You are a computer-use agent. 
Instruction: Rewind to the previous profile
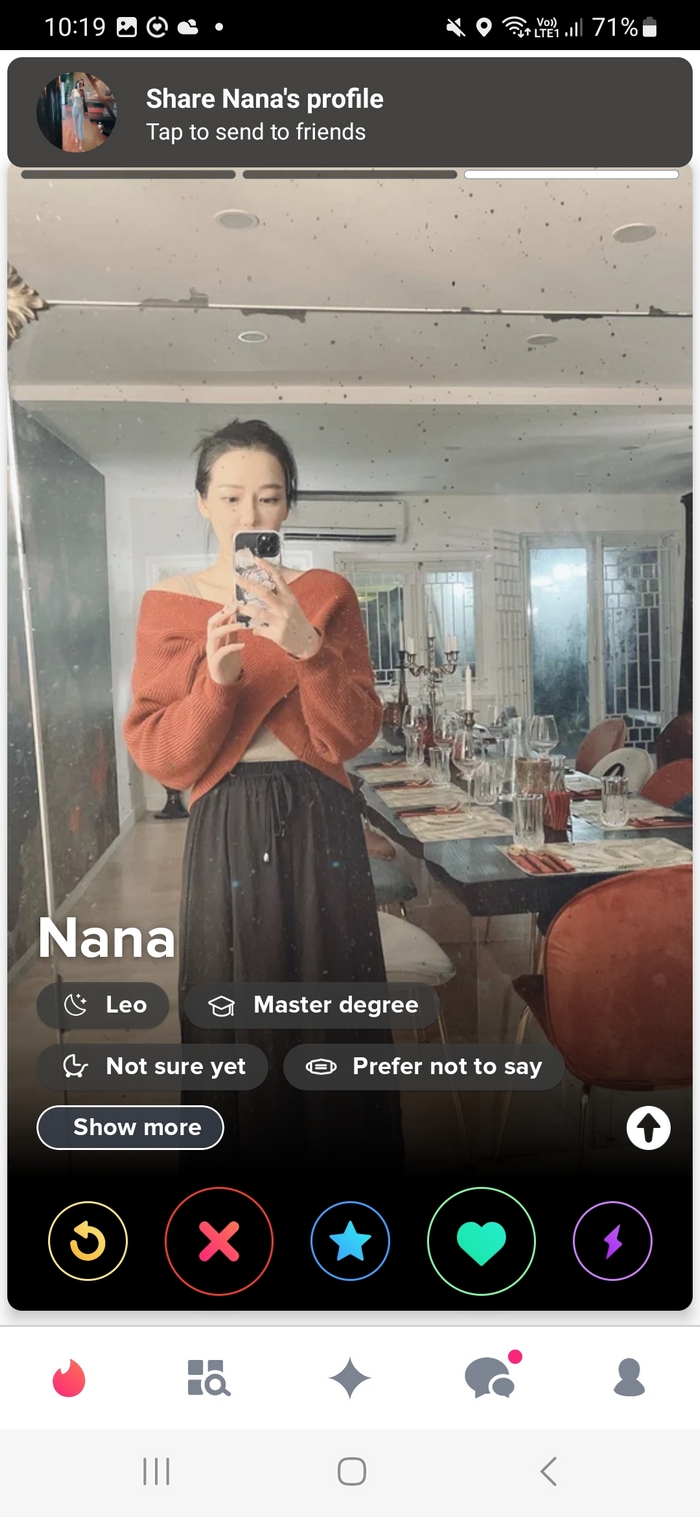click(88, 1241)
